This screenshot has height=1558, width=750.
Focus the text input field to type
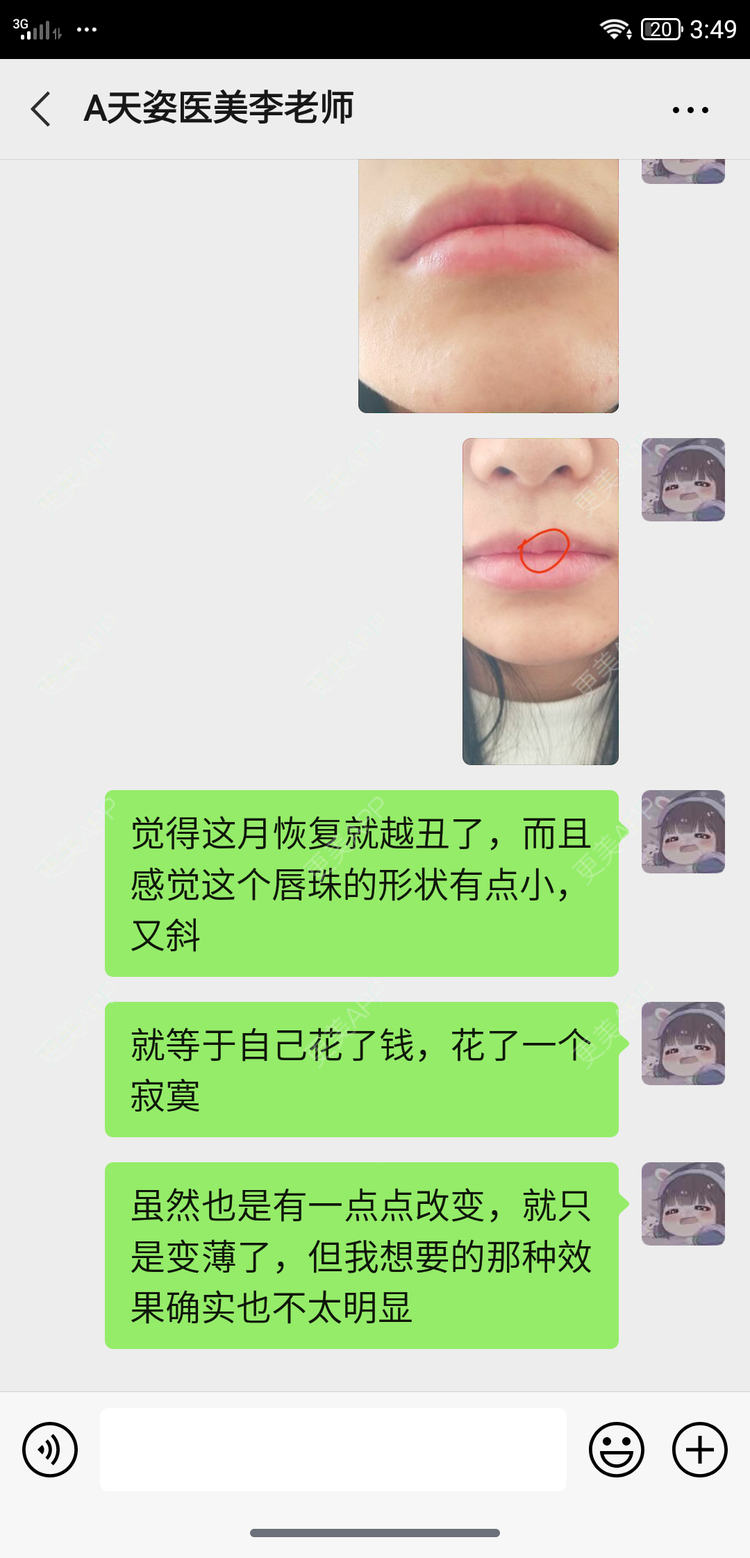333,1449
